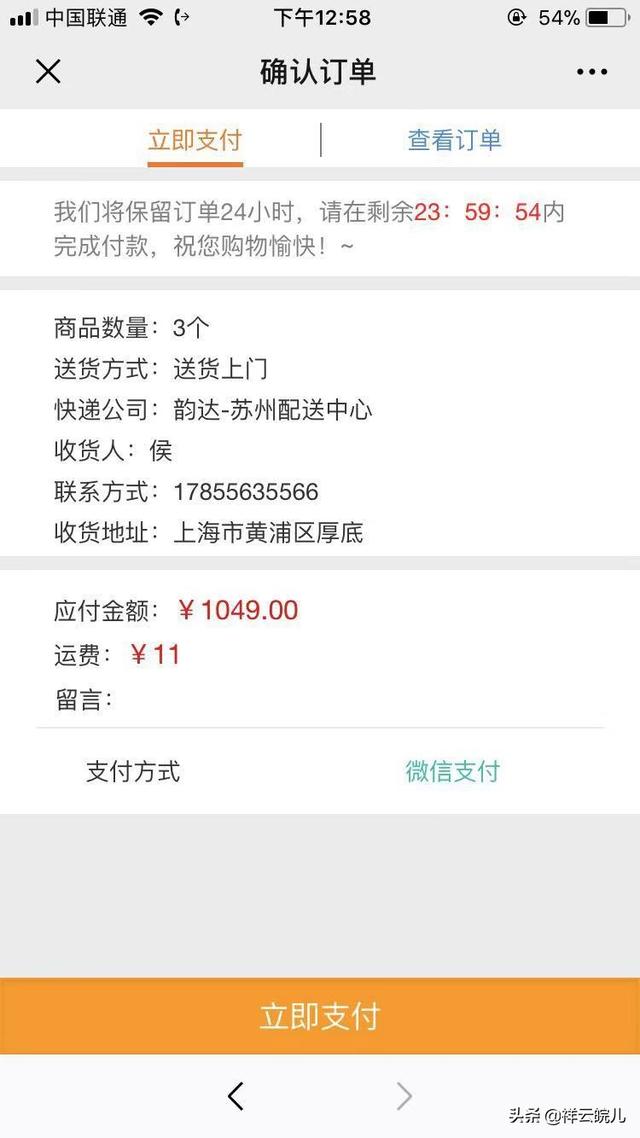The height and width of the screenshot is (1138, 640).
Task: Switch to the 查看订单 tab
Action: (x=454, y=140)
